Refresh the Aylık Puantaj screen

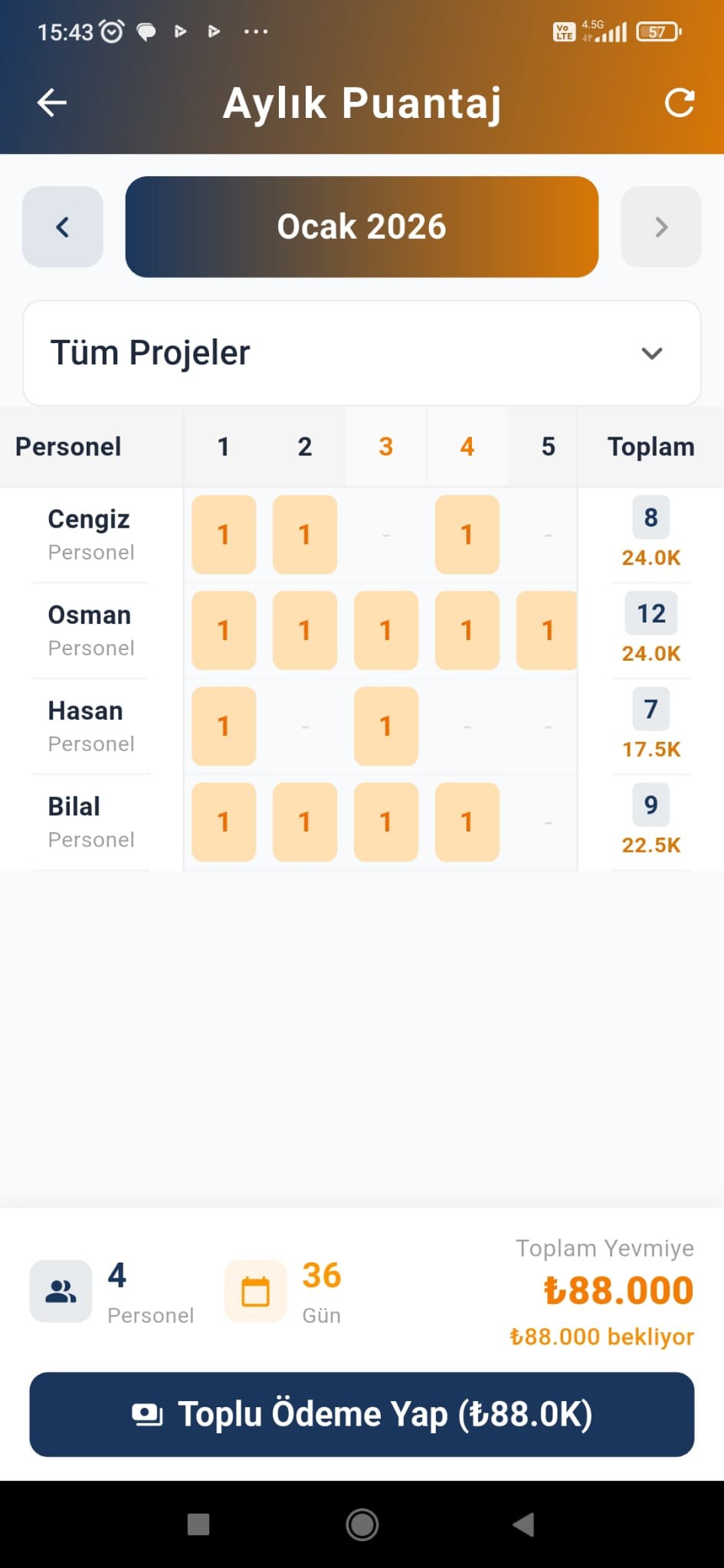click(680, 103)
